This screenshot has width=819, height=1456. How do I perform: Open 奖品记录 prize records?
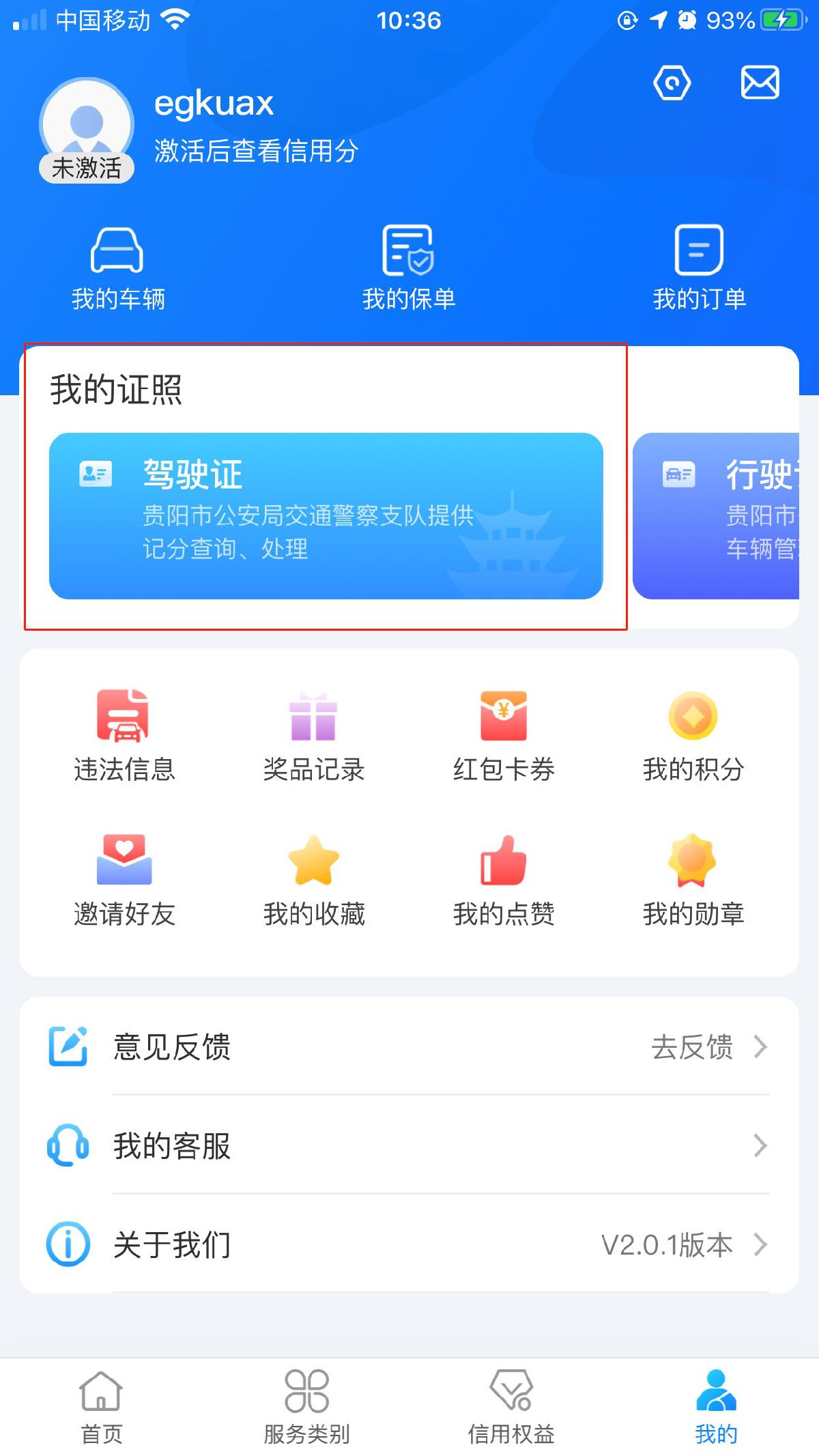(314, 736)
